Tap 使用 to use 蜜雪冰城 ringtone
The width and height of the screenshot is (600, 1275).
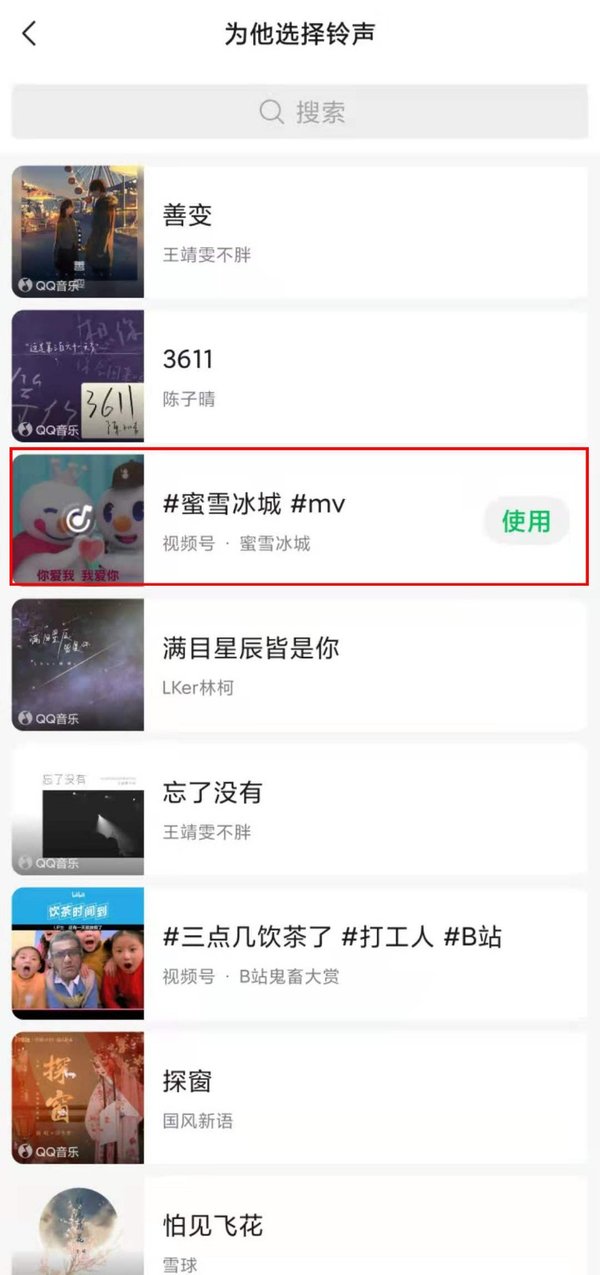click(526, 520)
